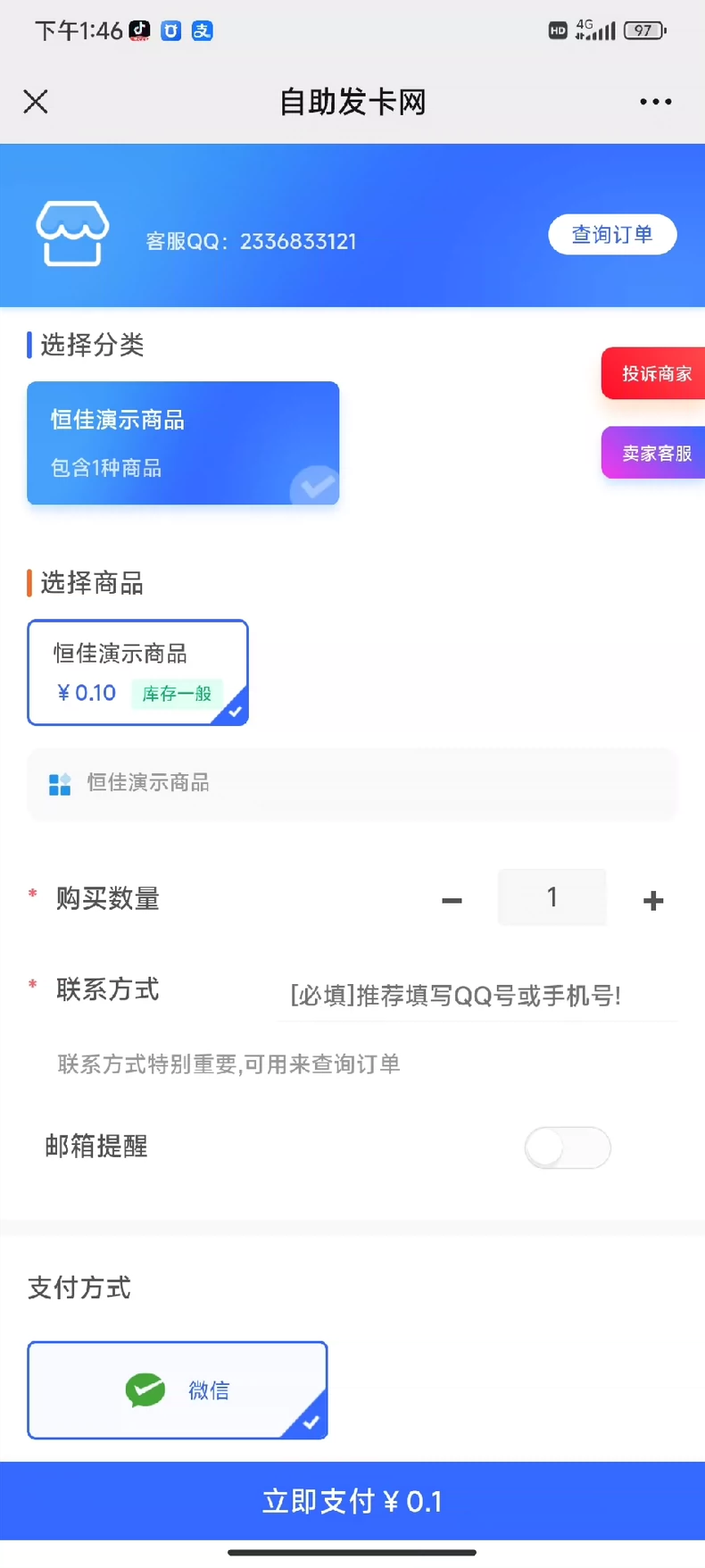Tap the quantity number field
The width and height of the screenshot is (705, 1568).
pyautogui.click(x=552, y=897)
